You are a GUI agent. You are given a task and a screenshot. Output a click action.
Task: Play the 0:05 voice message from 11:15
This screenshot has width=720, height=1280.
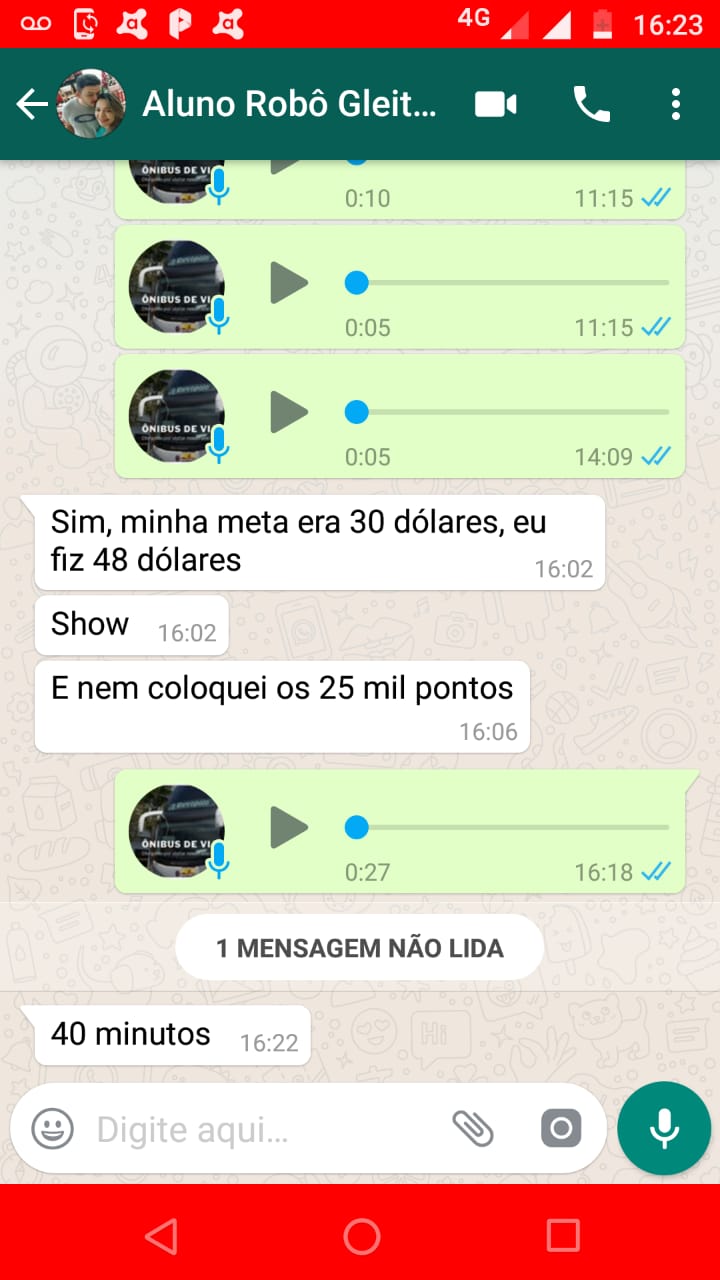coord(289,284)
